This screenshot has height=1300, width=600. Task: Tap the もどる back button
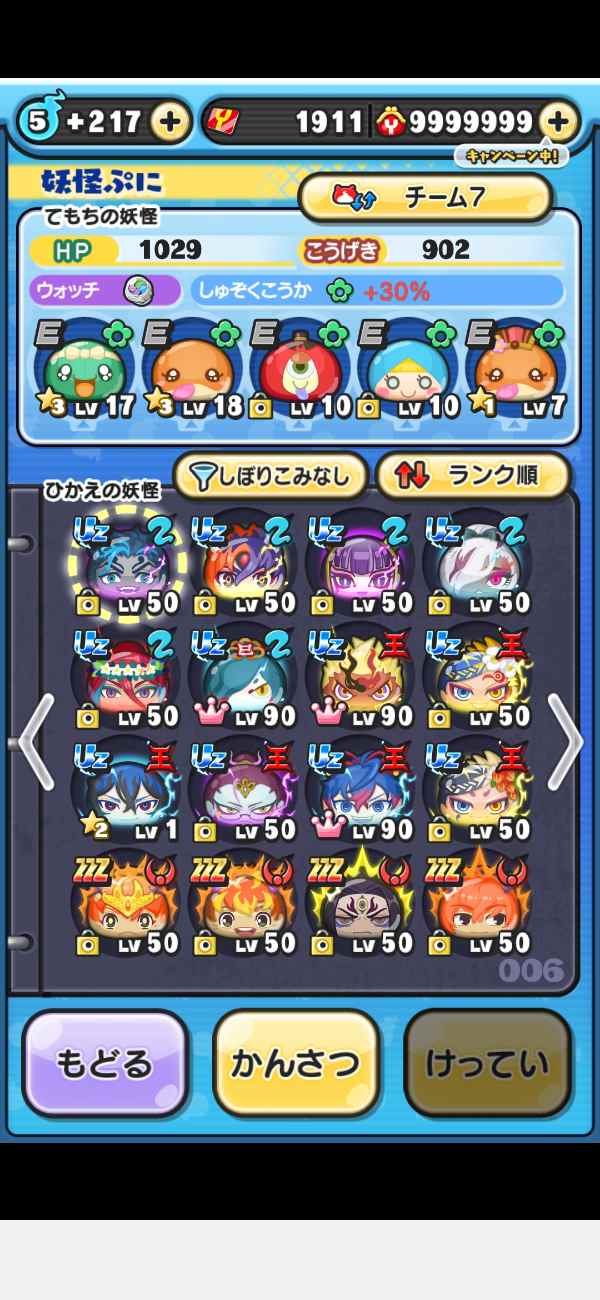(105, 1064)
